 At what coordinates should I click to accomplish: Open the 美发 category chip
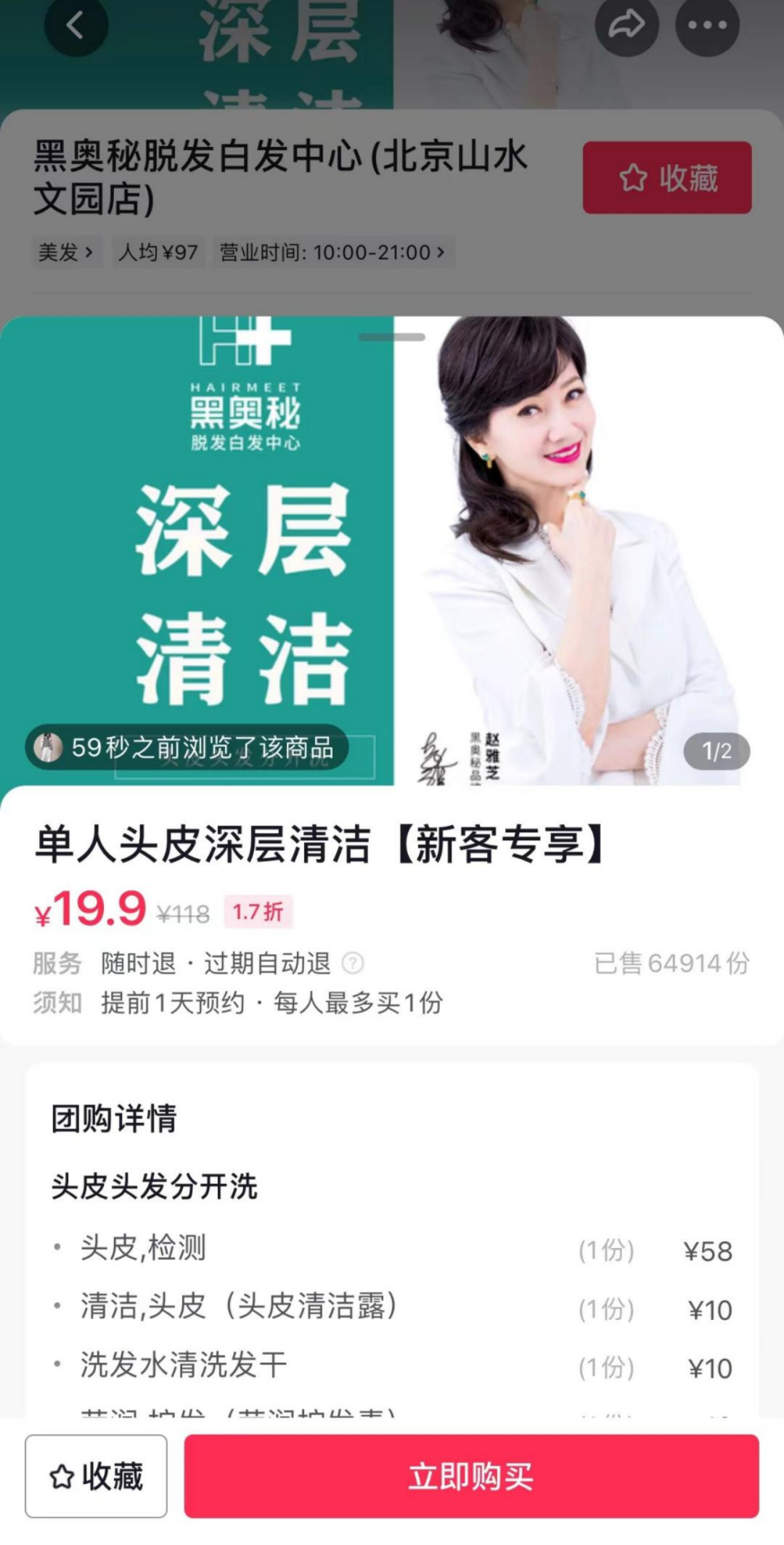point(65,252)
